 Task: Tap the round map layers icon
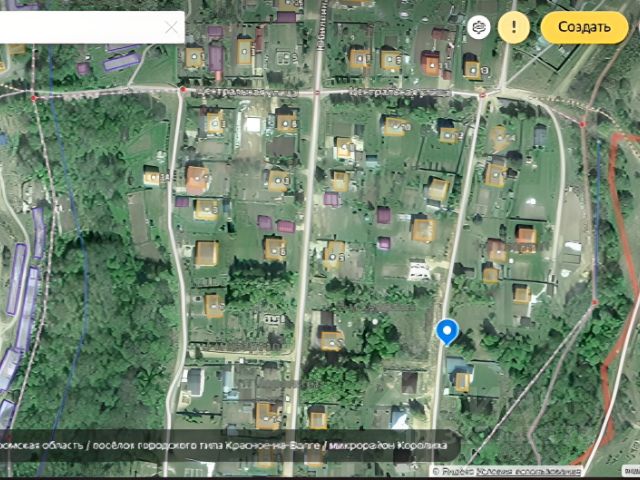click(x=480, y=27)
